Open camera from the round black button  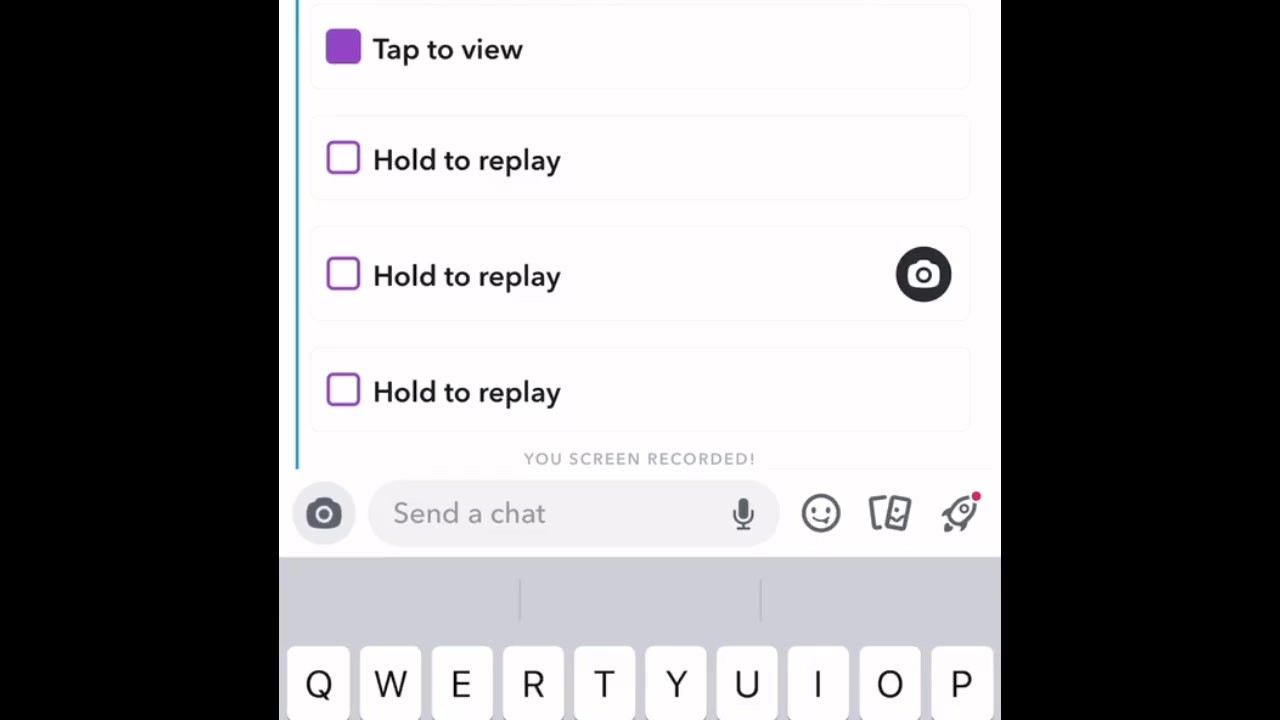(923, 274)
